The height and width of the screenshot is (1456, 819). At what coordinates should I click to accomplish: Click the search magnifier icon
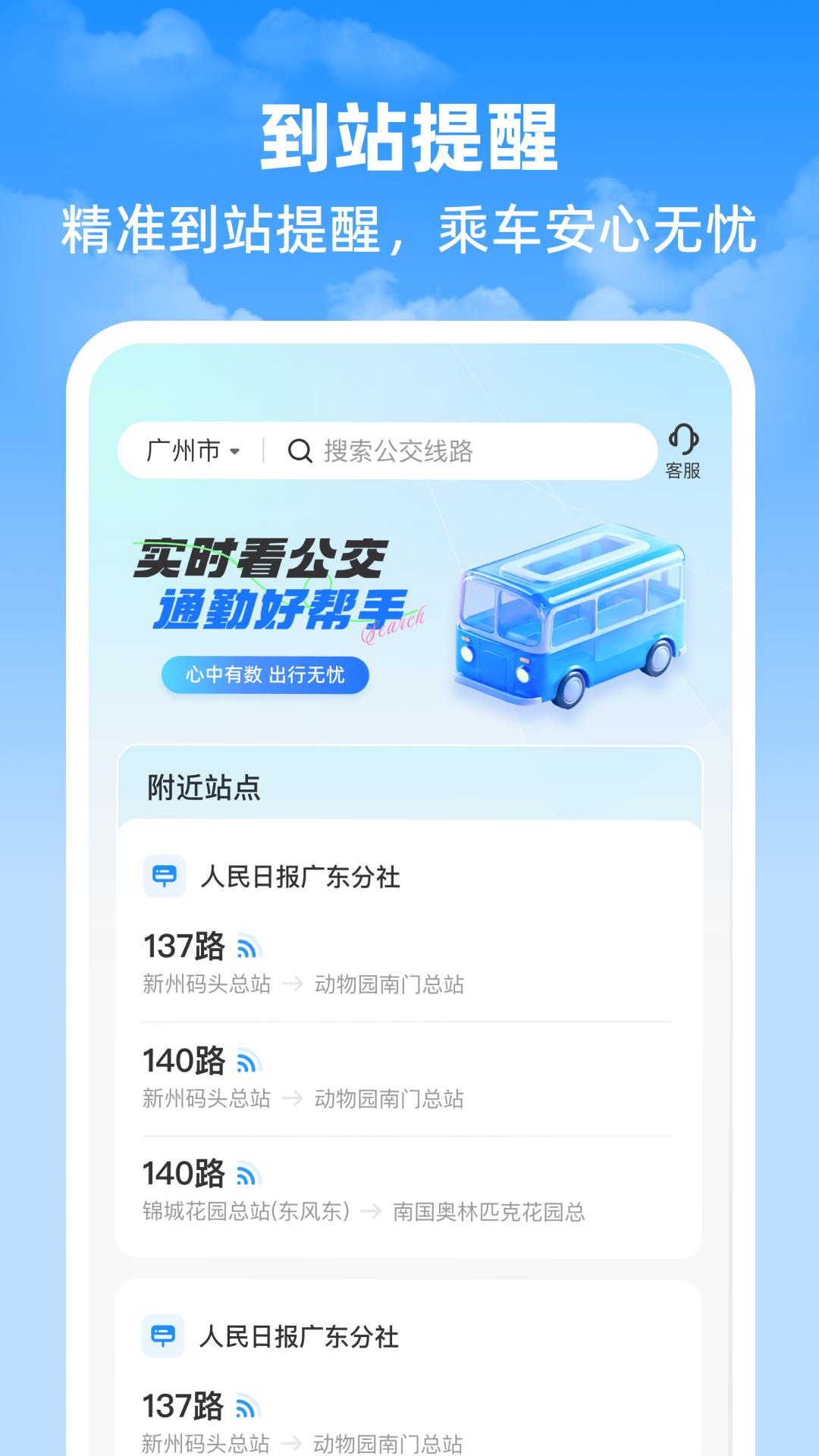pos(300,450)
